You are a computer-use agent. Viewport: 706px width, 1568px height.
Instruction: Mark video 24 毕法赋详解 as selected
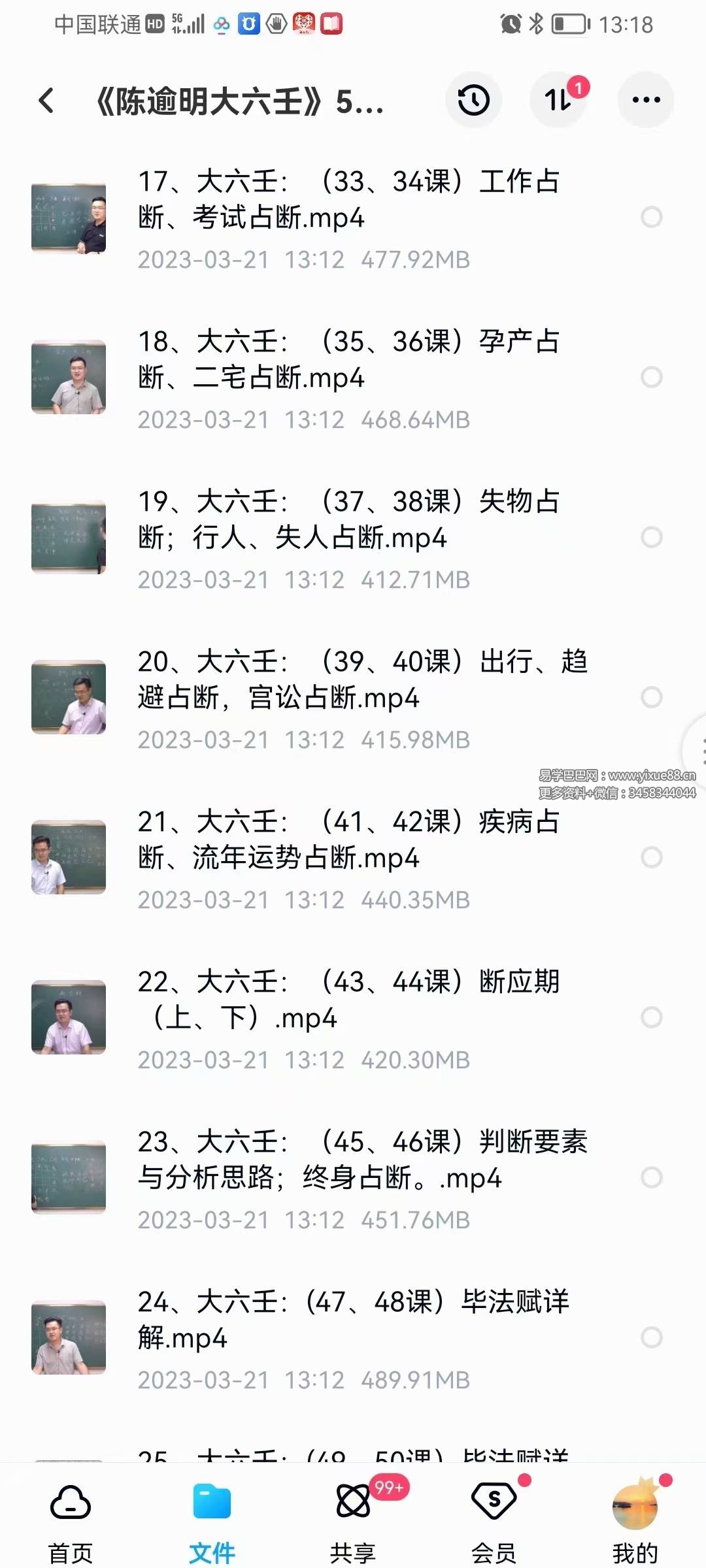click(x=651, y=1337)
